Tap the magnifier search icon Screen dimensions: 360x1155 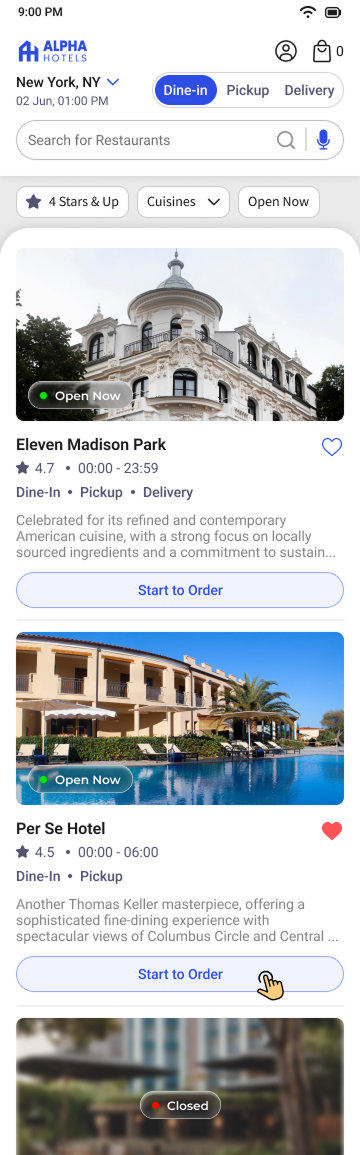pyautogui.click(x=286, y=140)
